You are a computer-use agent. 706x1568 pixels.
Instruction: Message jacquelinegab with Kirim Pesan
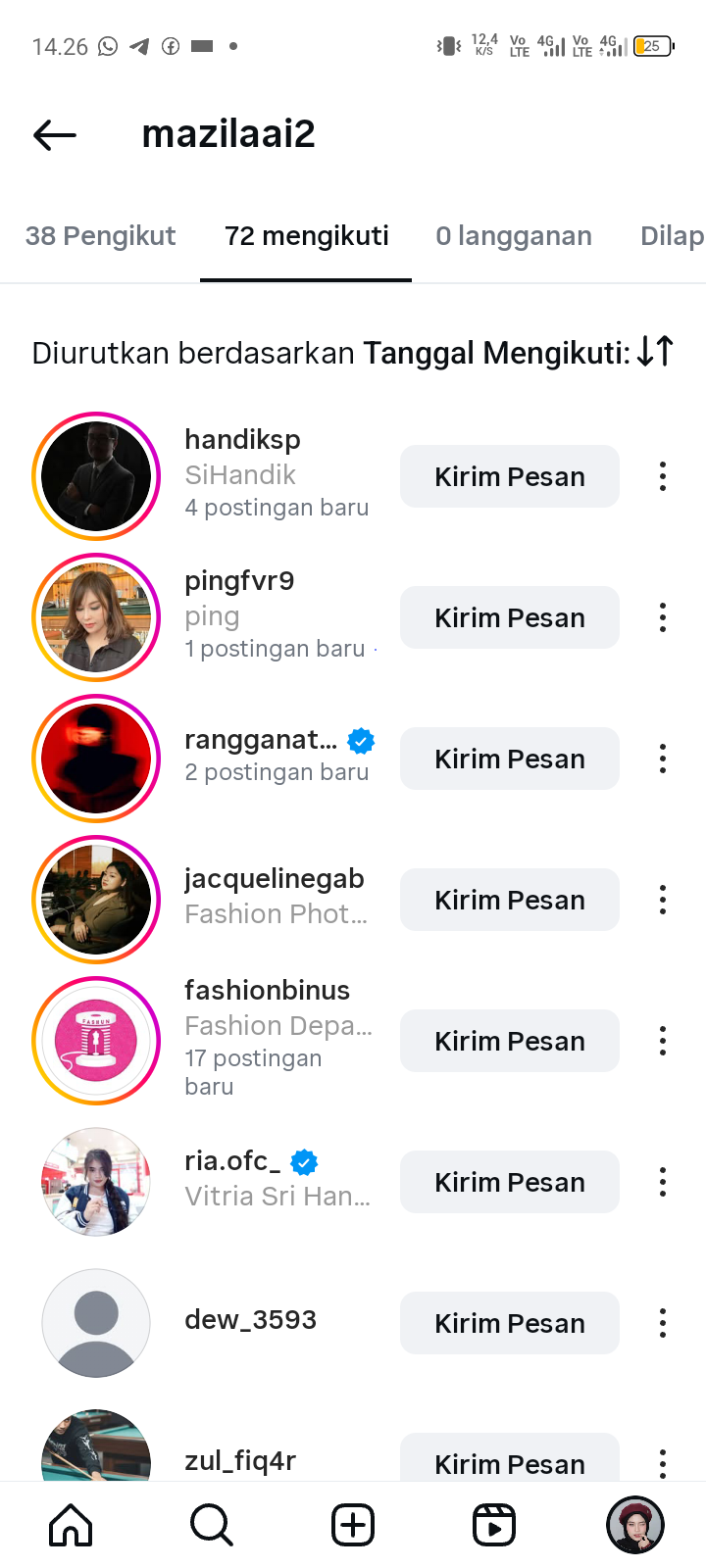(x=509, y=901)
